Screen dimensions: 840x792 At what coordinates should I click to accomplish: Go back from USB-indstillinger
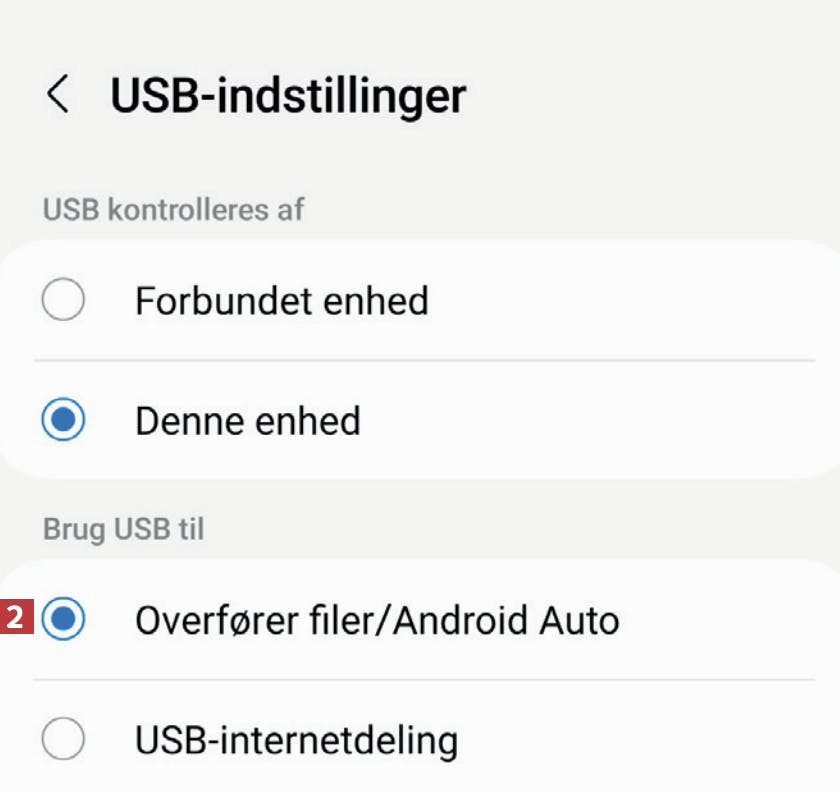[58, 95]
